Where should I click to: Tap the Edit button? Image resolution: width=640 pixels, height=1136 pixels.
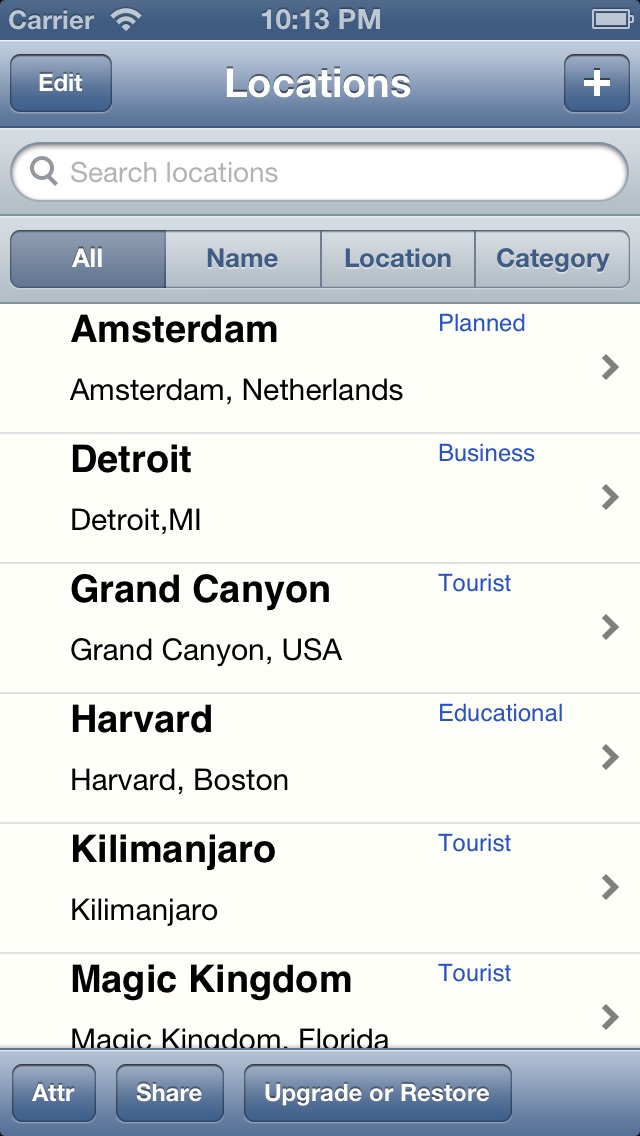[61, 84]
